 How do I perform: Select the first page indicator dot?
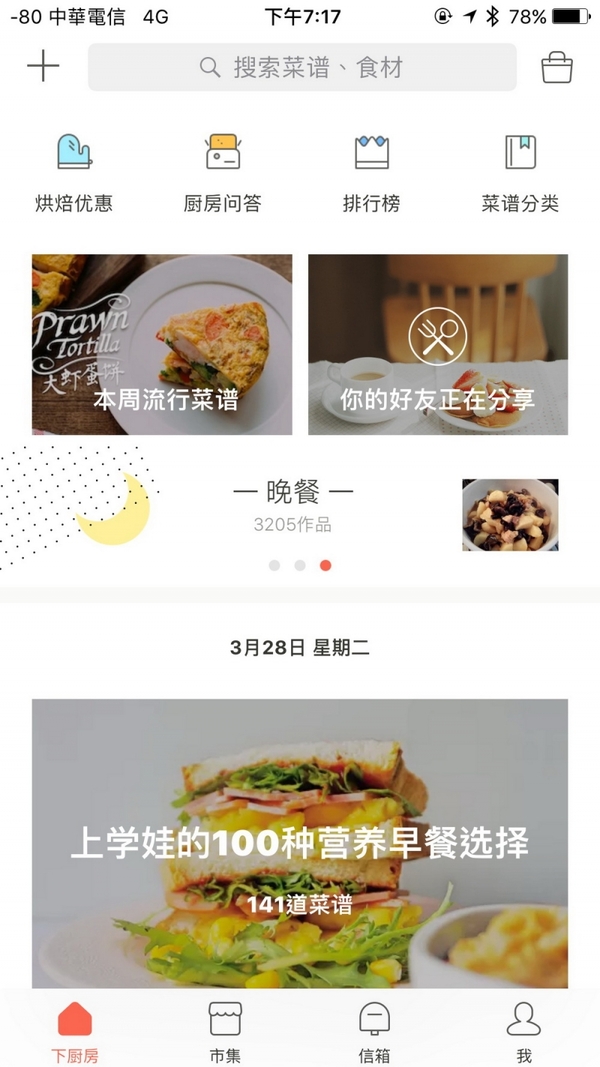point(274,565)
